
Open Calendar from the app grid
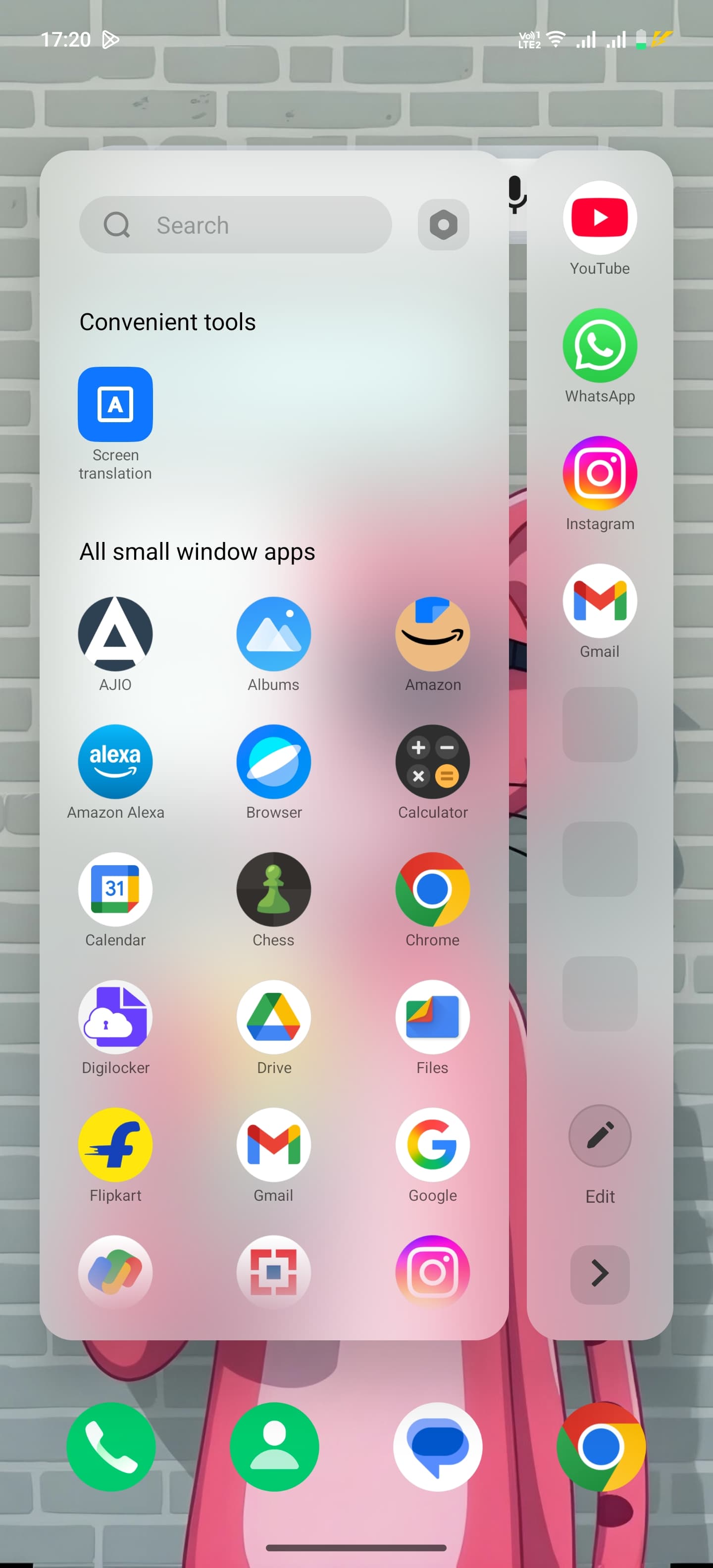(x=115, y=889)
